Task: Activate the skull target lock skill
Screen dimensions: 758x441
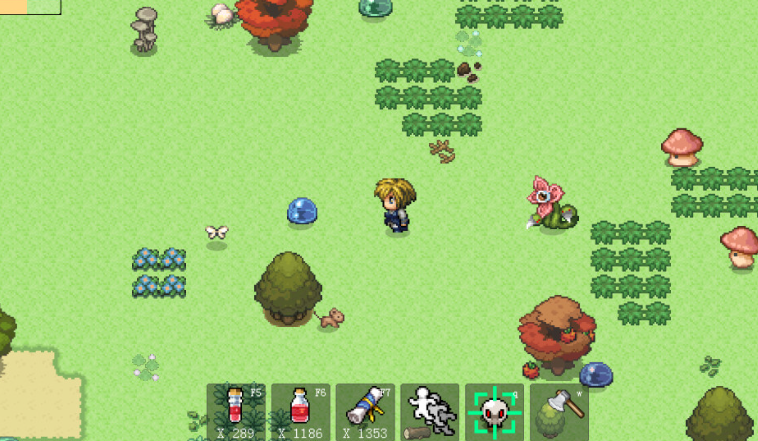Action: pos(494,411)
